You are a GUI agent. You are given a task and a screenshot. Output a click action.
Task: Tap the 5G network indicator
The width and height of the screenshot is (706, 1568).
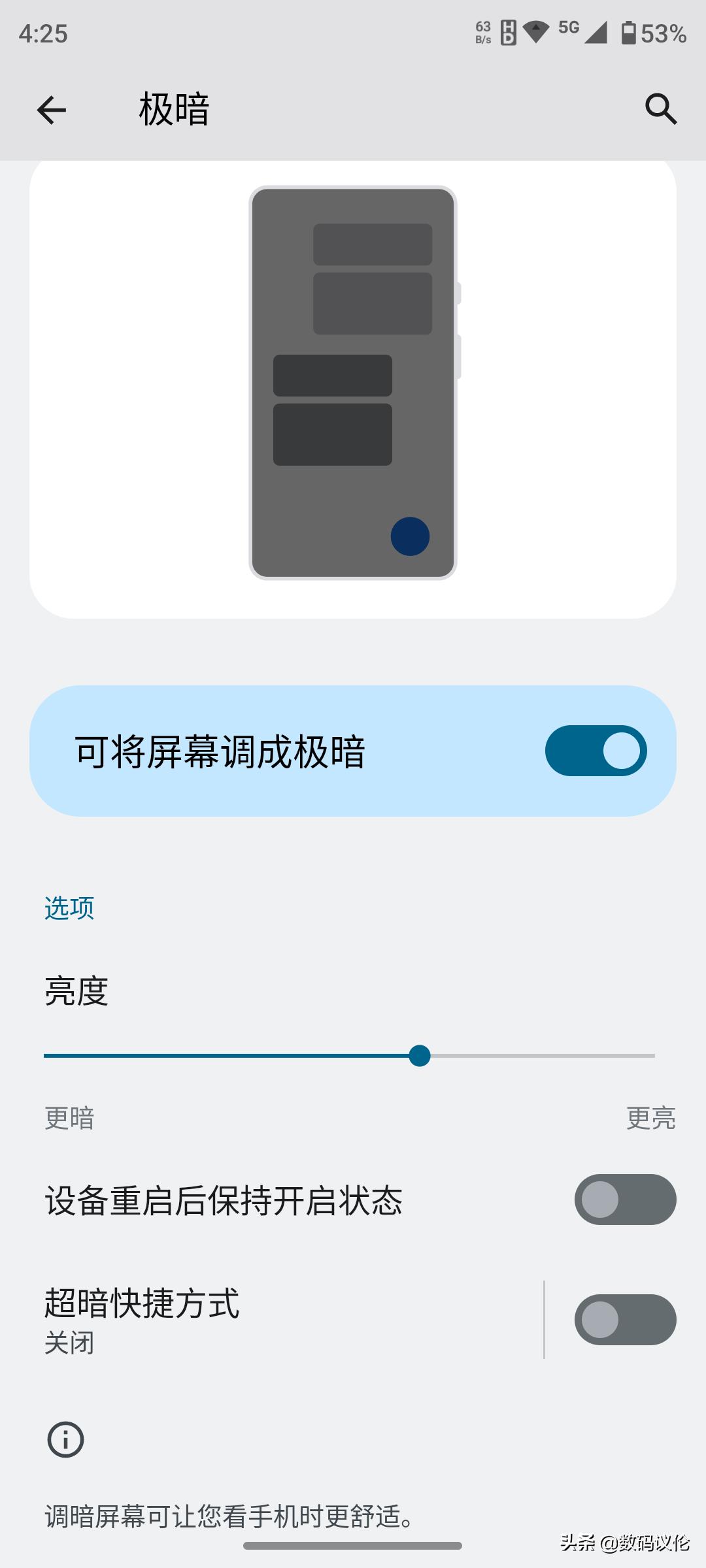[569, 32]
